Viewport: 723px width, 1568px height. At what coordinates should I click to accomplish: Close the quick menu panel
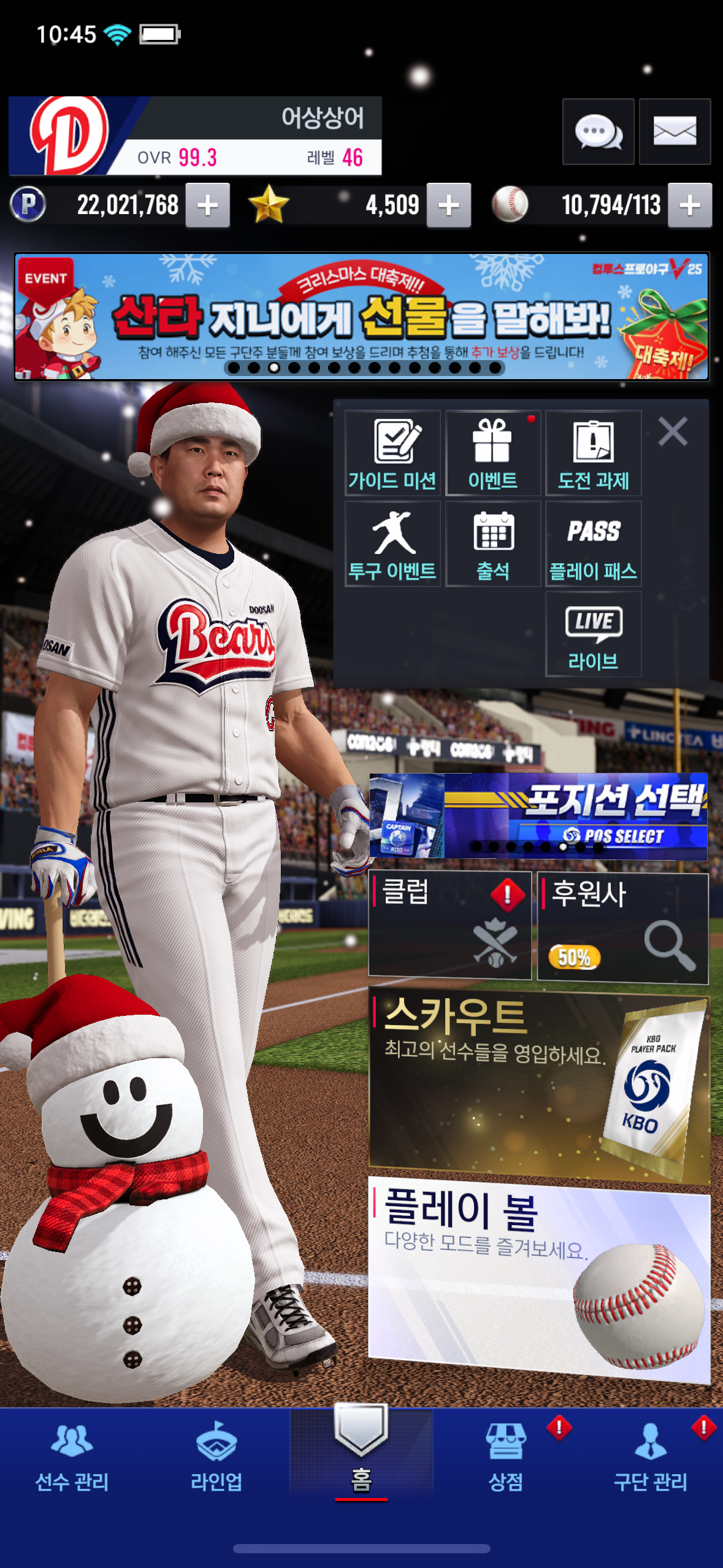click(x=673, y=431)
